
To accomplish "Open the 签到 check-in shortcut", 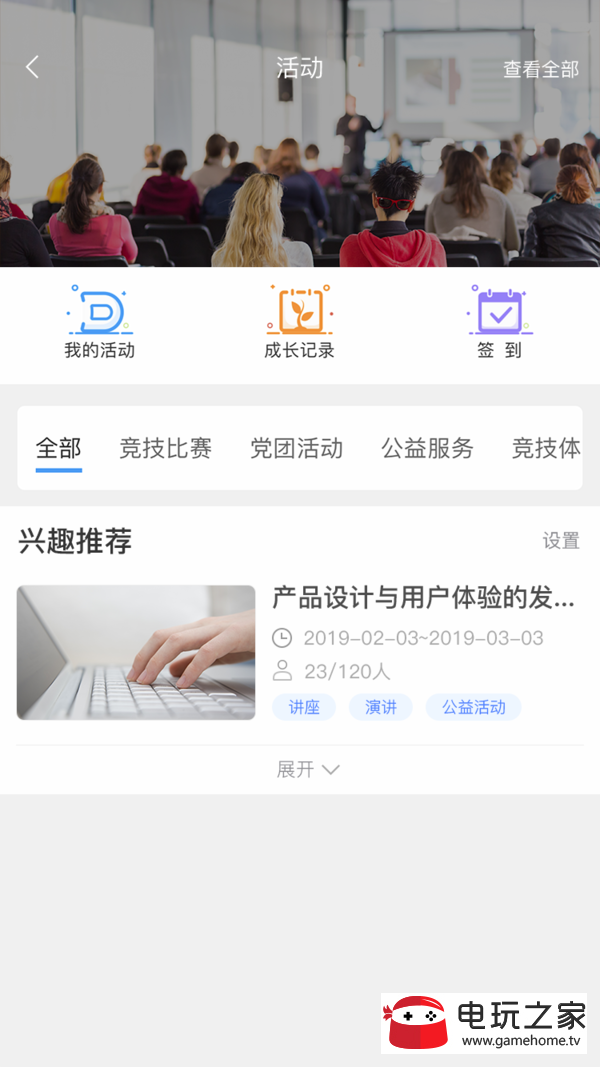I will [499, 323].
